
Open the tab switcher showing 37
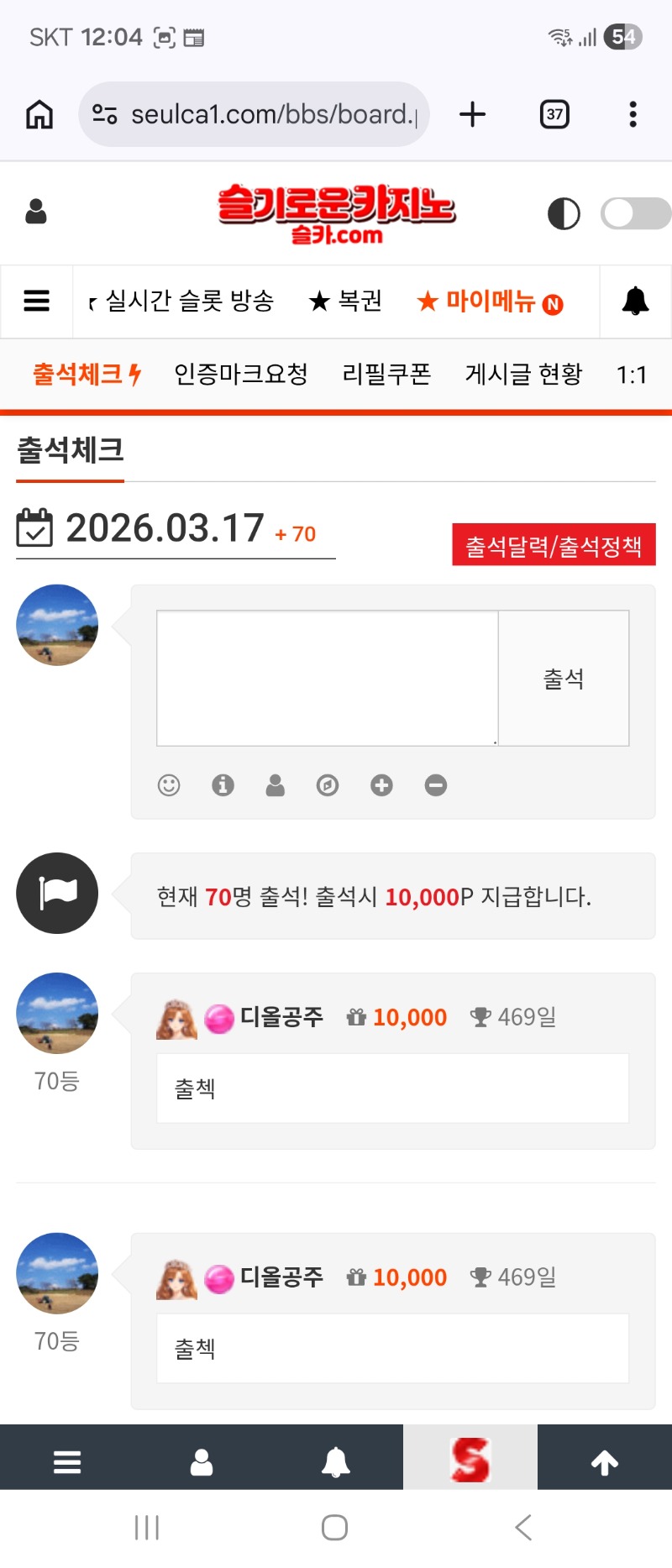554,114
